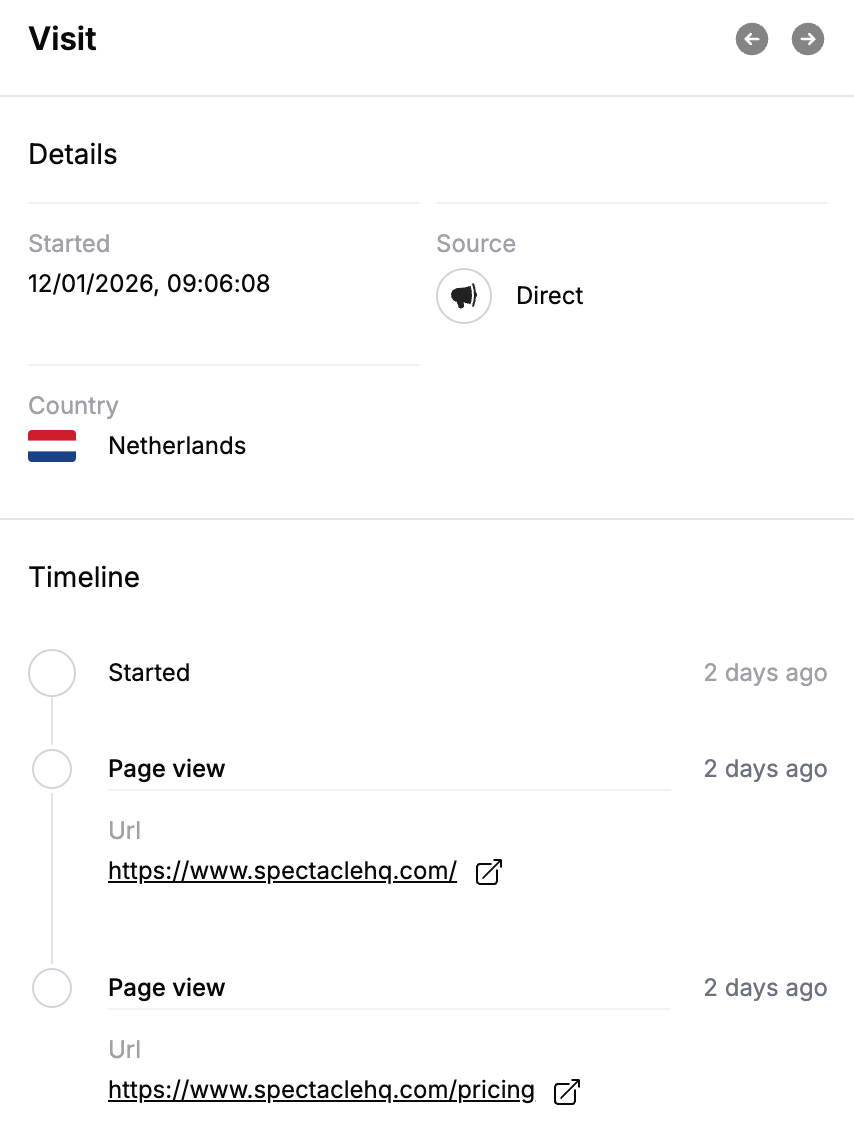854x1132 pixels.
Task: Open the https://www.spectaclehq.com/ link
Action: [x=281, y=871]
